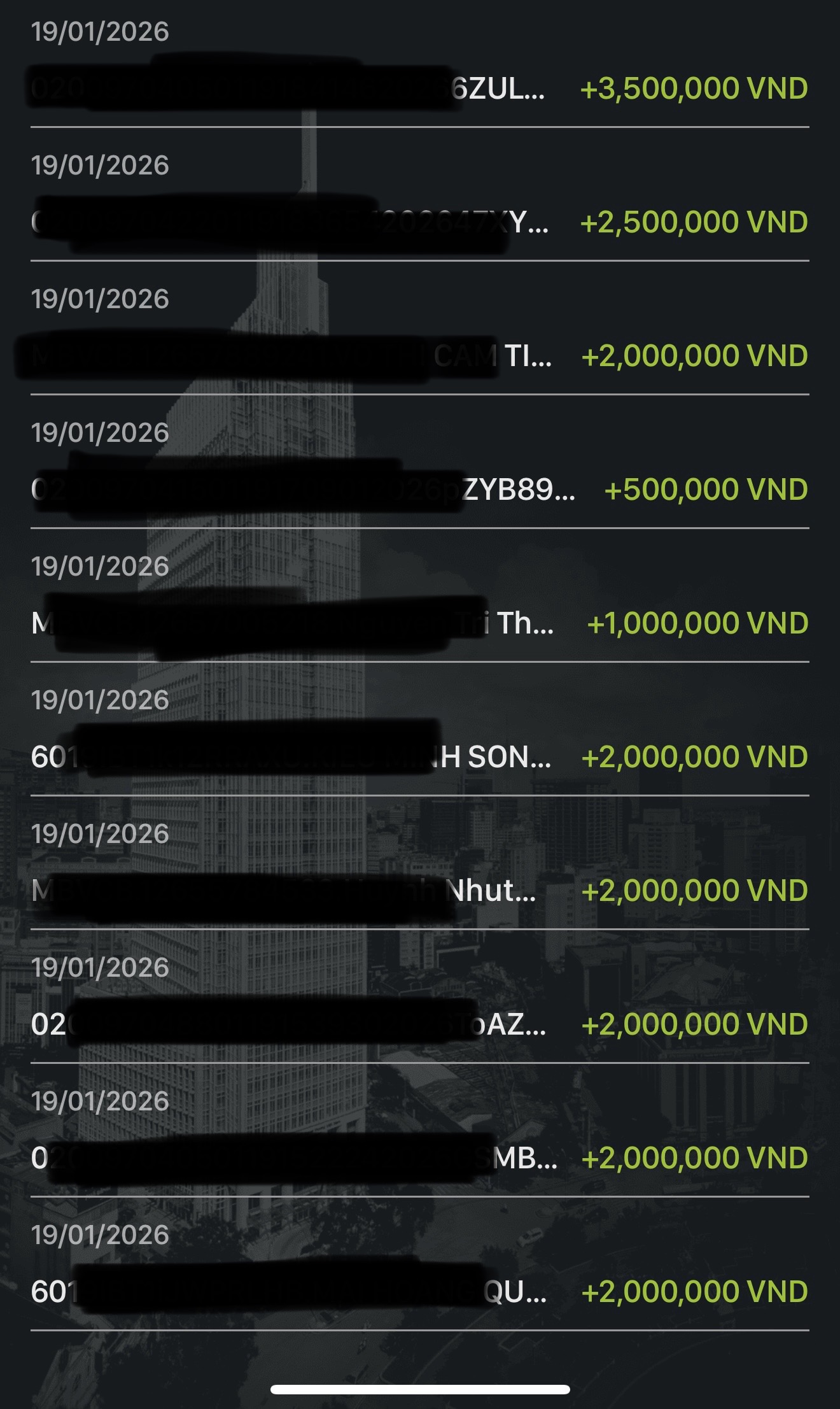The width and height of the screenshot is (840, 1409).
Task: View the +2,500,000 VND transaction details
Action: (x=694, y=222)
